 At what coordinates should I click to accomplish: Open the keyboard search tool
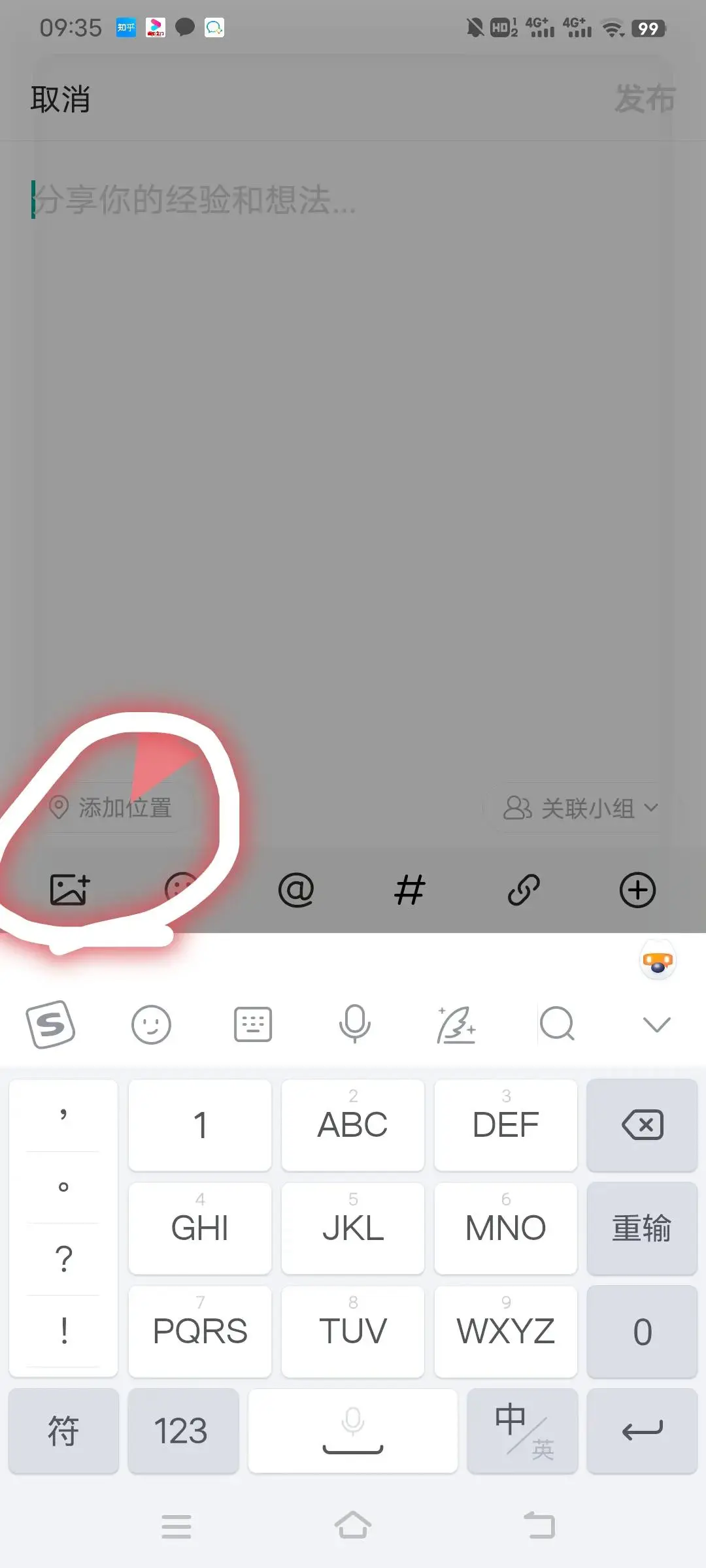coord(557,1024)
